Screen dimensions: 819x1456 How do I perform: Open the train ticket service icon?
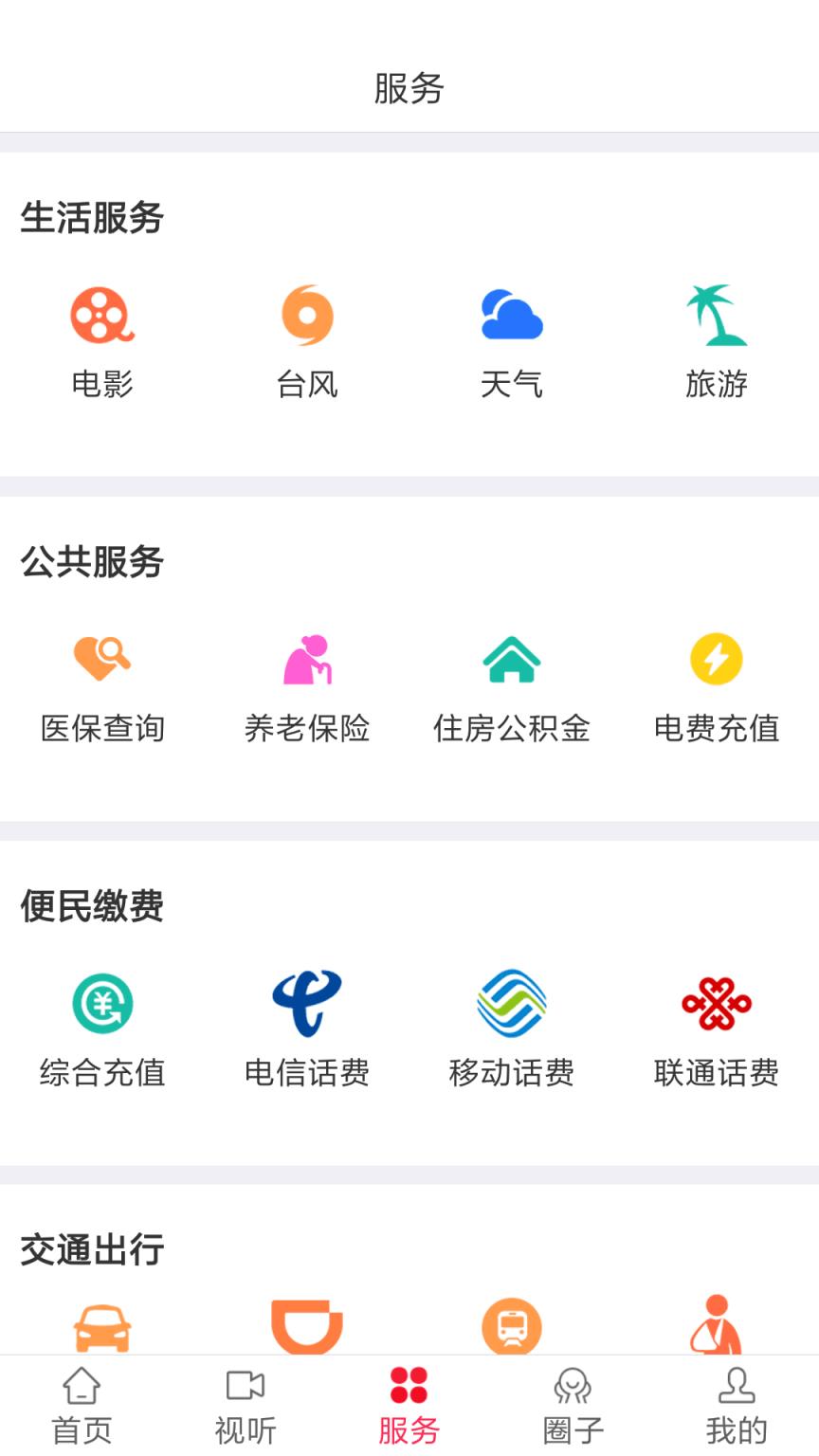coord(511,1327)
